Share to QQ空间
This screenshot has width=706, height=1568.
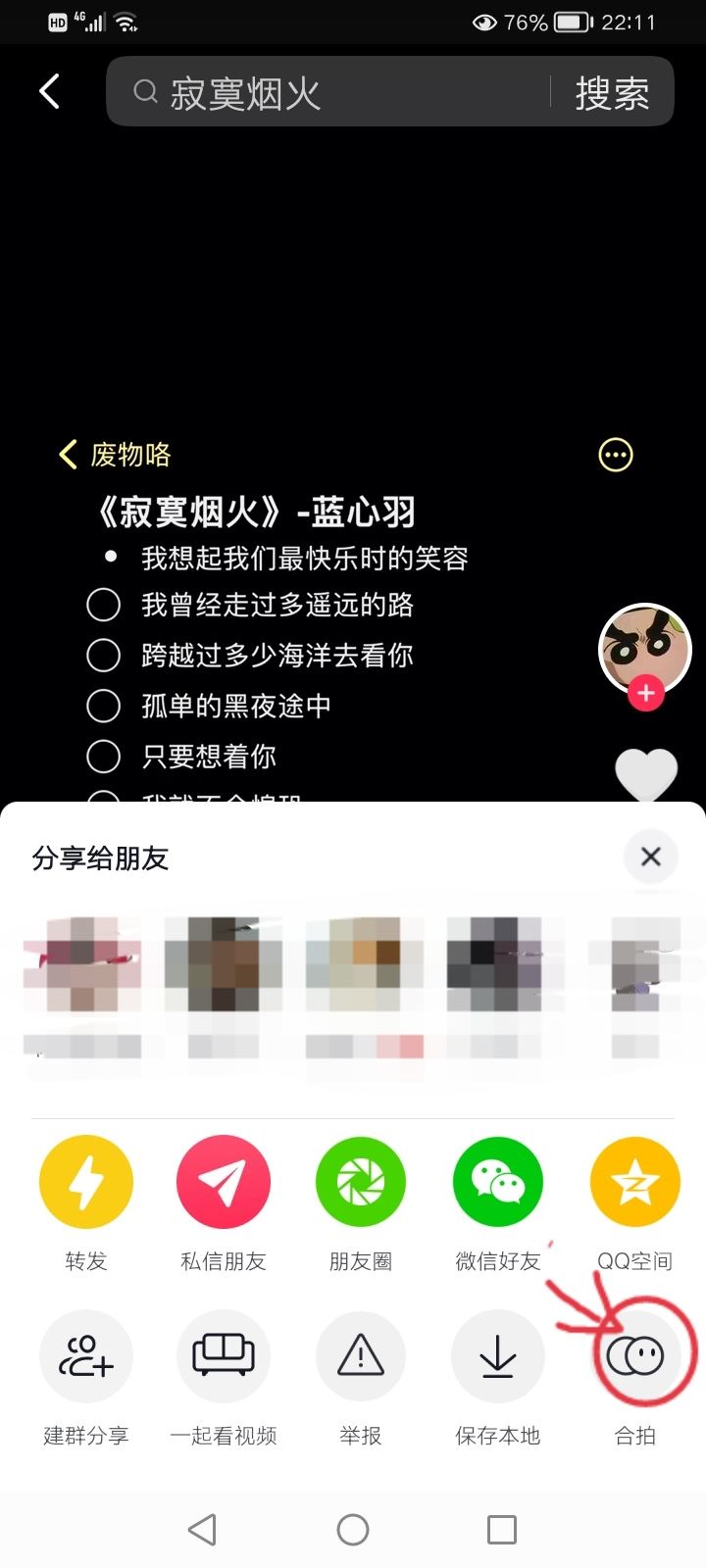pyautogui.click(x=634, y=1181)
